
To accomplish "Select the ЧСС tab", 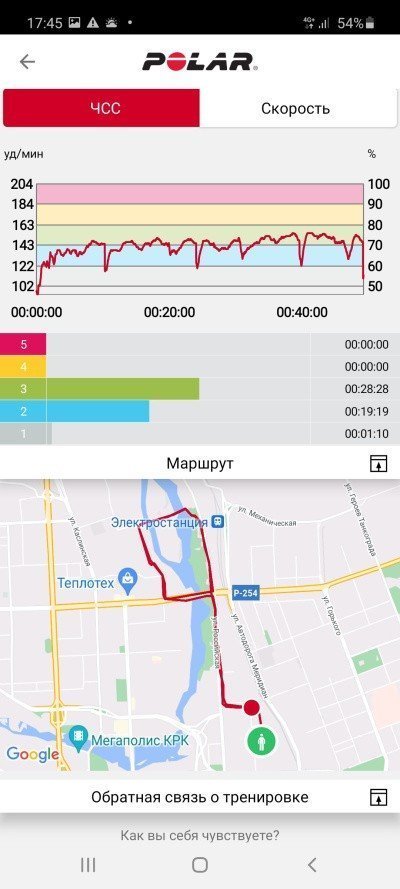I will (x=101, y=108).
